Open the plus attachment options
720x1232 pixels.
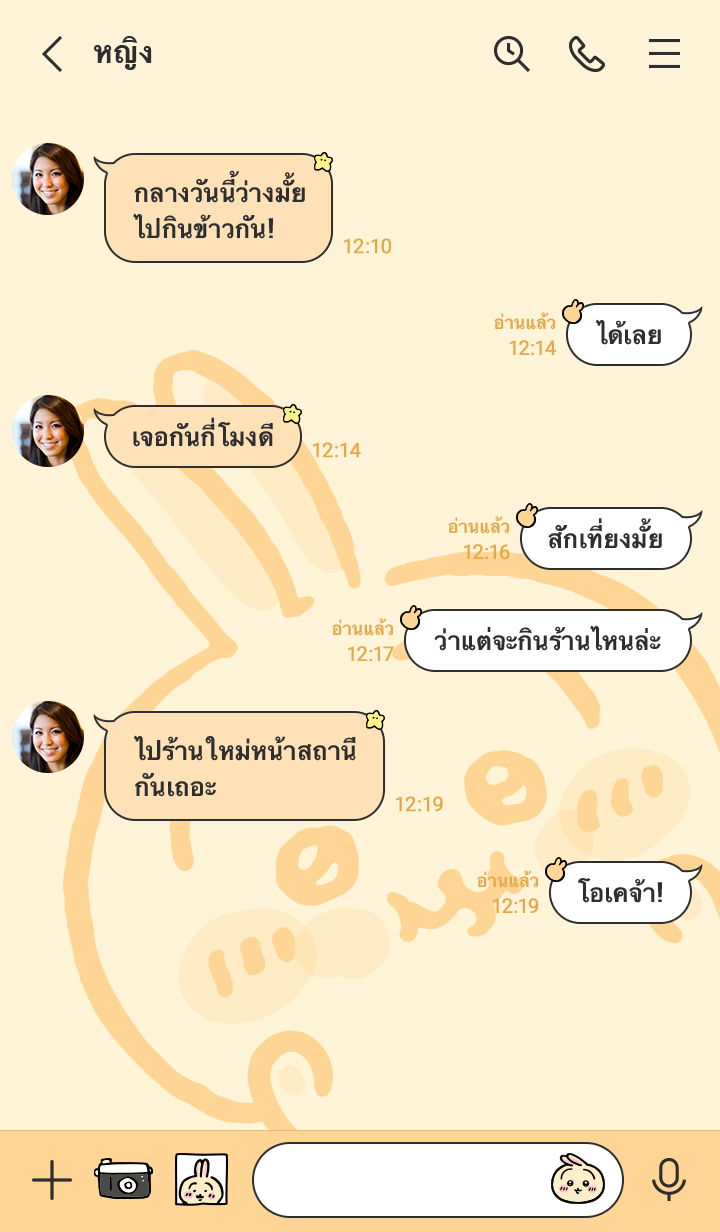(52, 1181)
